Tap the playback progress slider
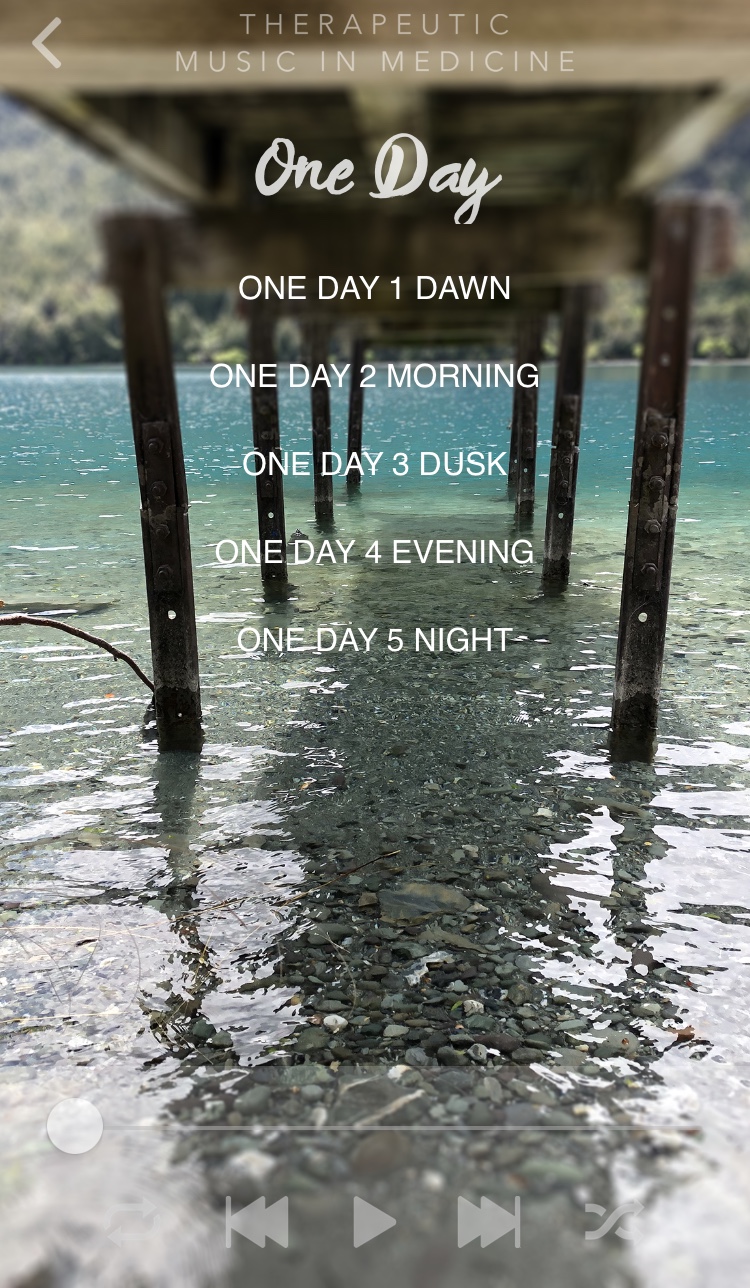 (x=75, y=1126)
